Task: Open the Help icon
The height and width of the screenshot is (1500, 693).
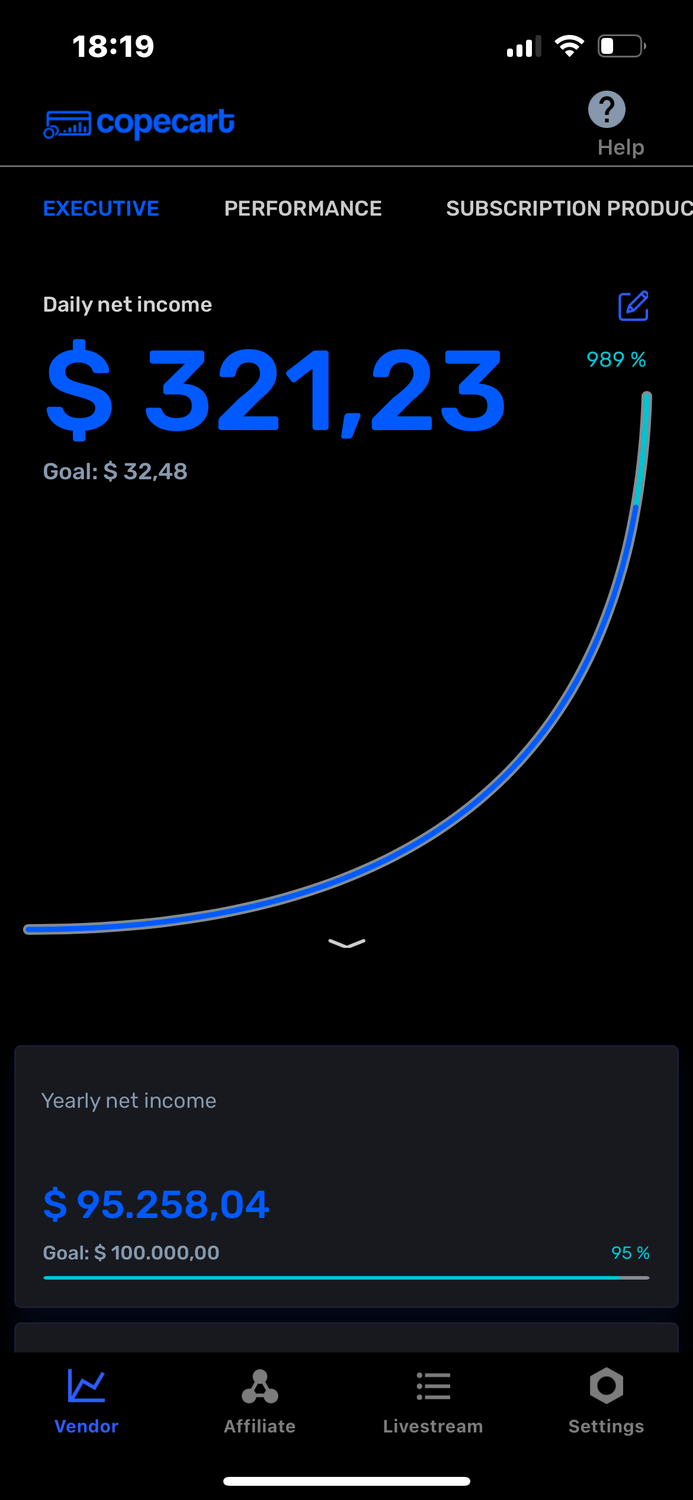Action: 607,110
